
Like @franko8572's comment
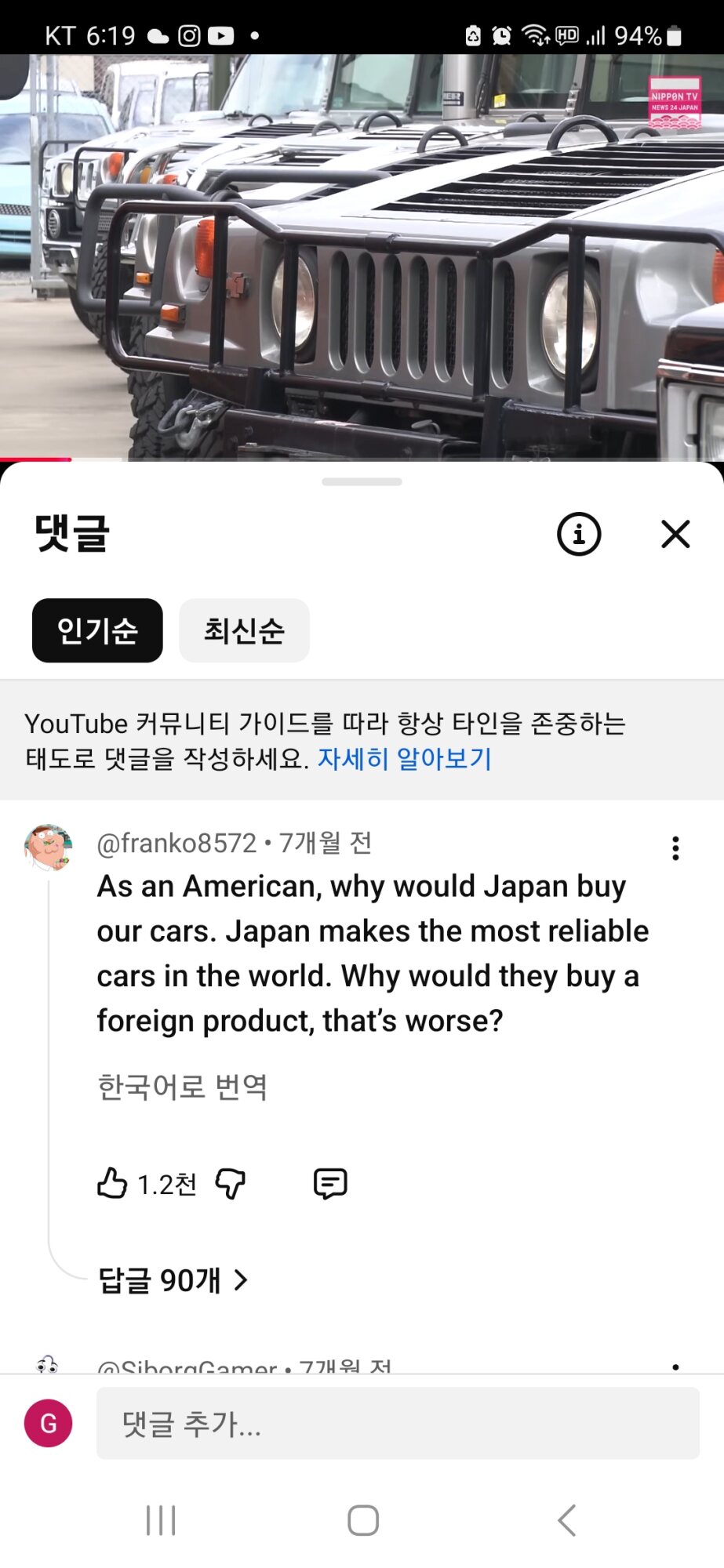pos(112,1183)
